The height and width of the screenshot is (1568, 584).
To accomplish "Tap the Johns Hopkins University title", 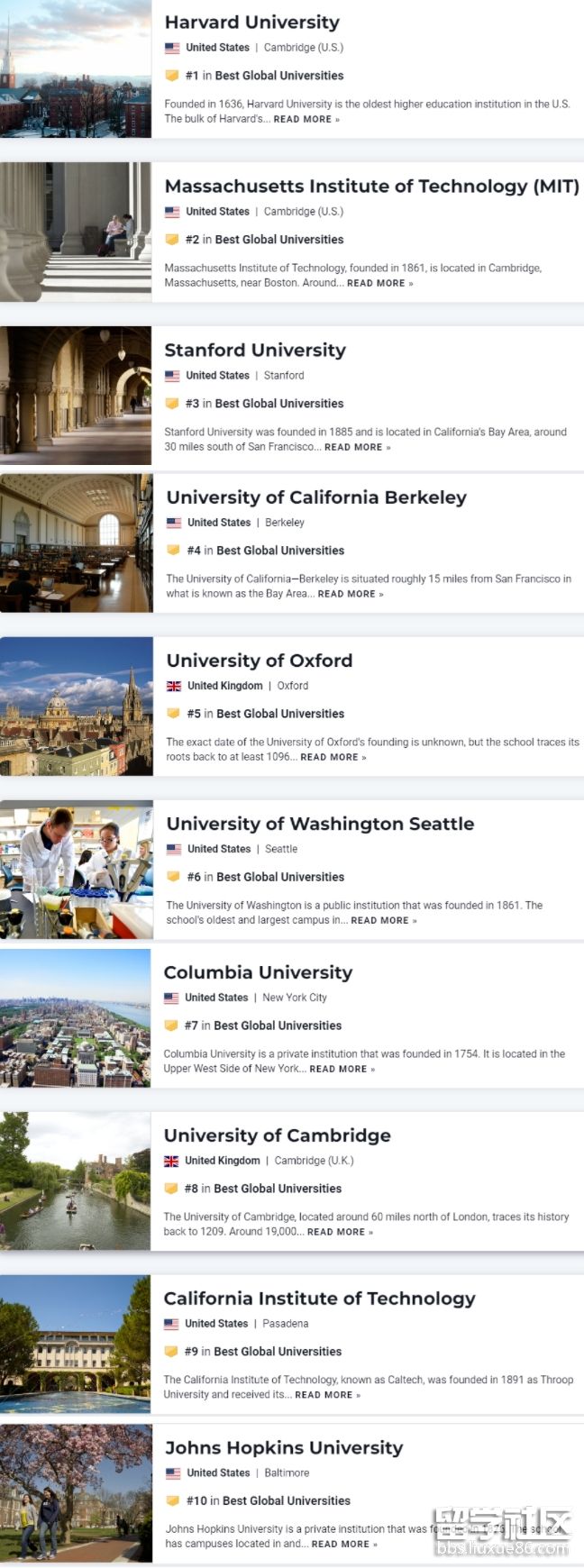I will 284,1448.
